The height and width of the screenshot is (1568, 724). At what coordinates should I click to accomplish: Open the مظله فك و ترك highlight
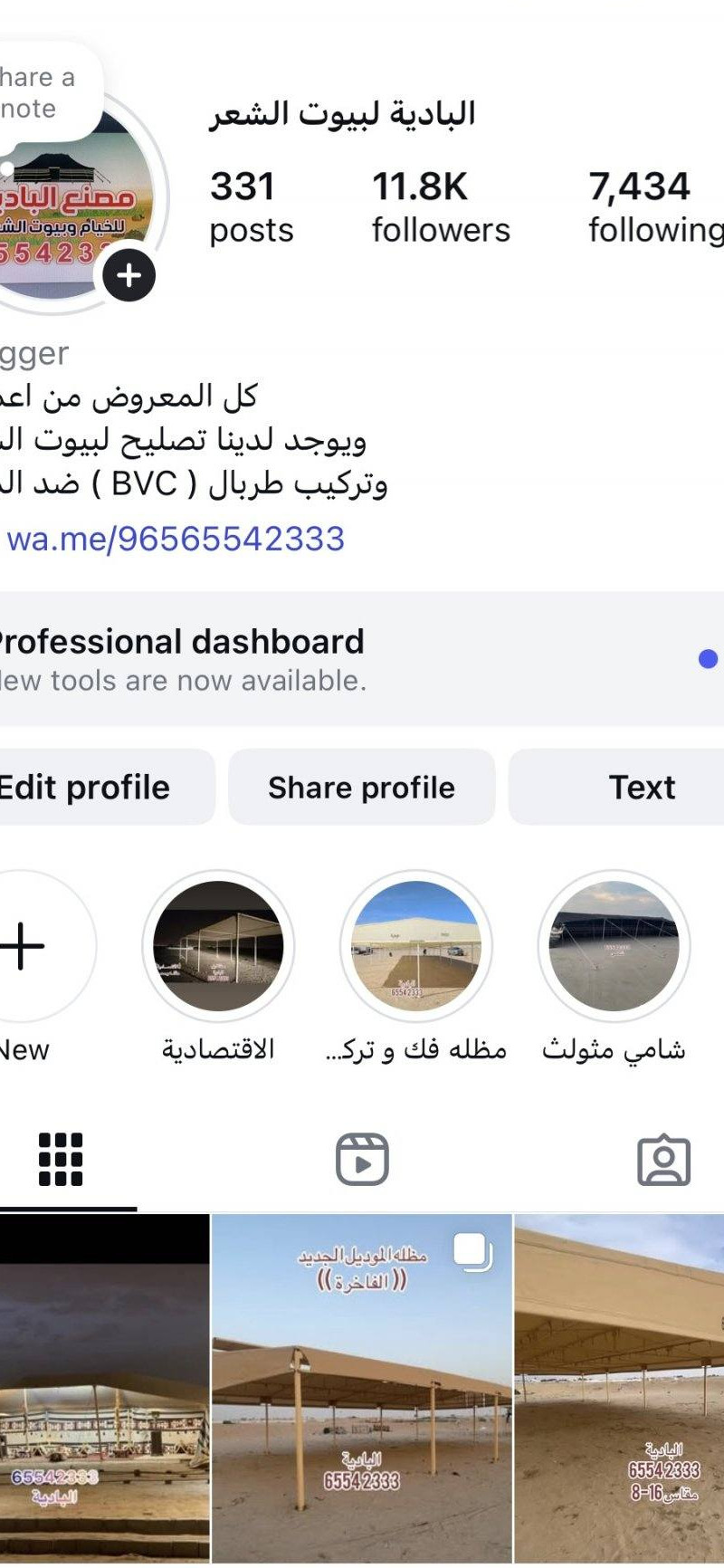(416, 947)
